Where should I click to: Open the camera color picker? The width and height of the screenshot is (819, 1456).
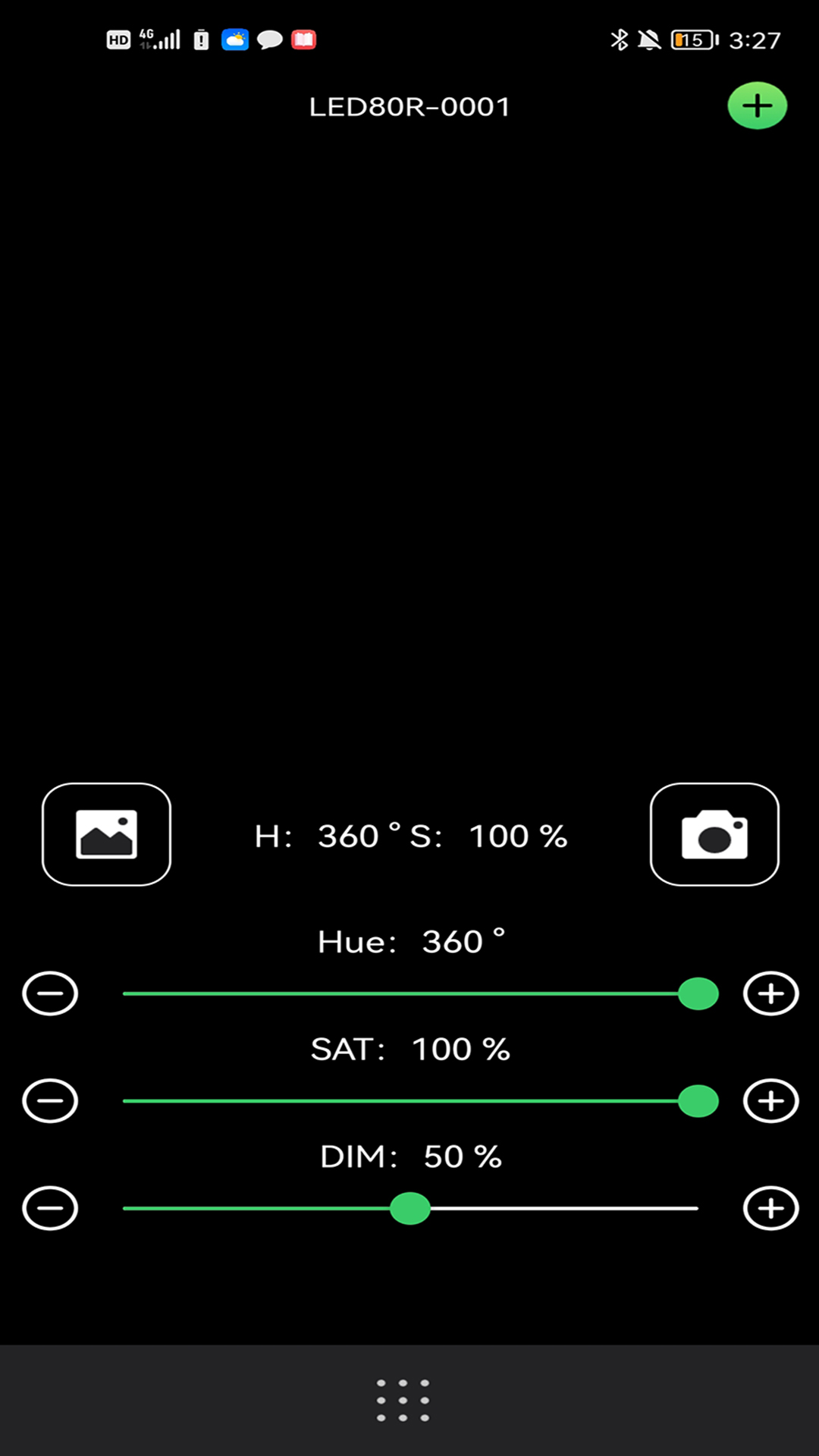pyautogui.click(x=714, y=834)
